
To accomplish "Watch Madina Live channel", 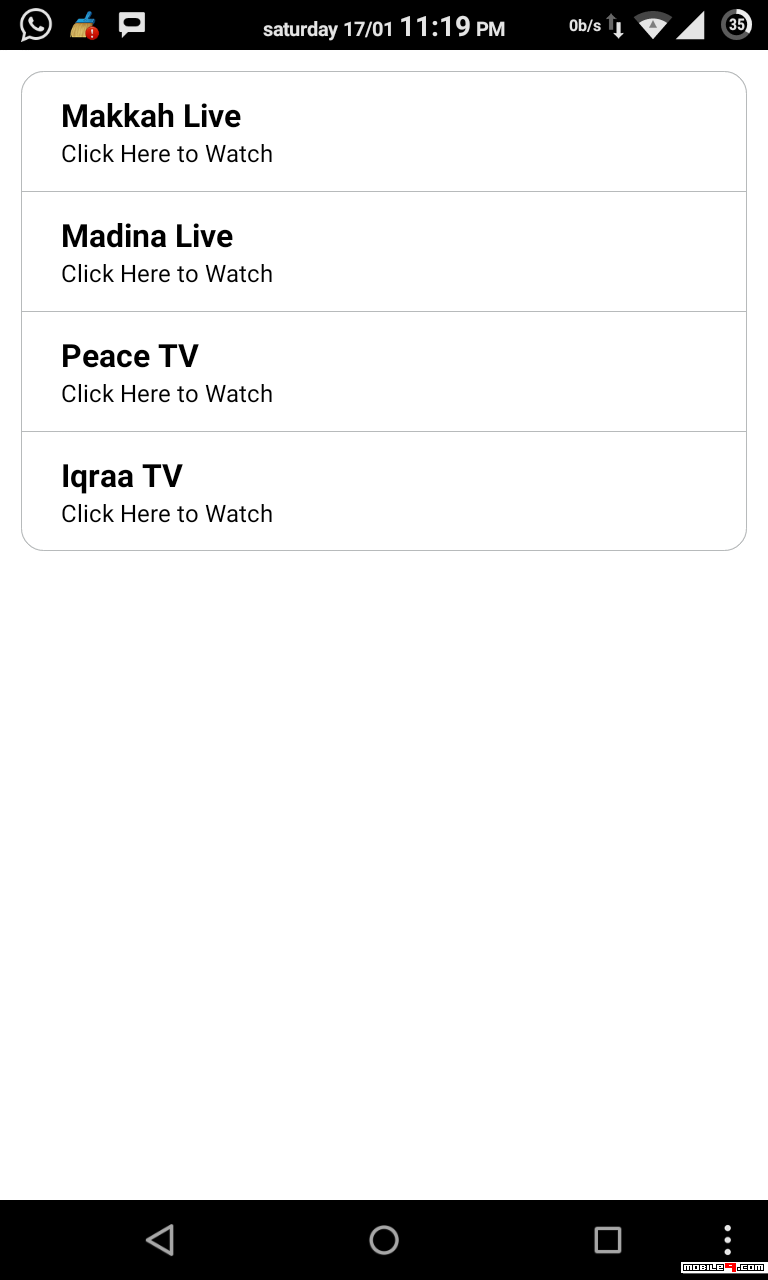I will 384,252.
